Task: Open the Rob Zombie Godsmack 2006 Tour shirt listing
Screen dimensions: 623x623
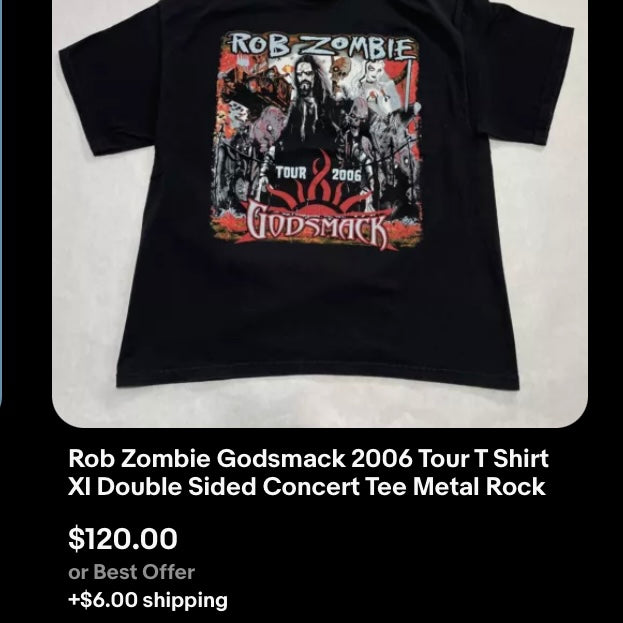Action: [308, 472]
